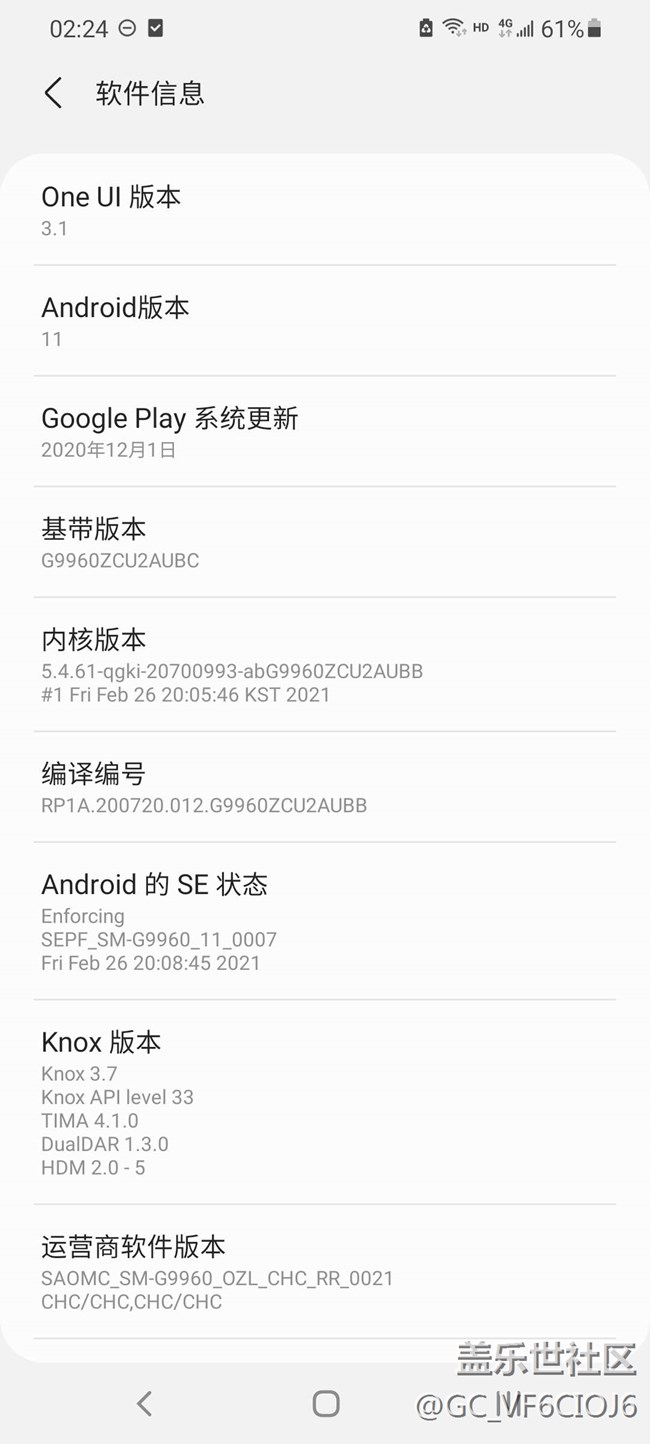Go back from 软件信息 page
Screen dimensions: 650x1444
(54, 94)
